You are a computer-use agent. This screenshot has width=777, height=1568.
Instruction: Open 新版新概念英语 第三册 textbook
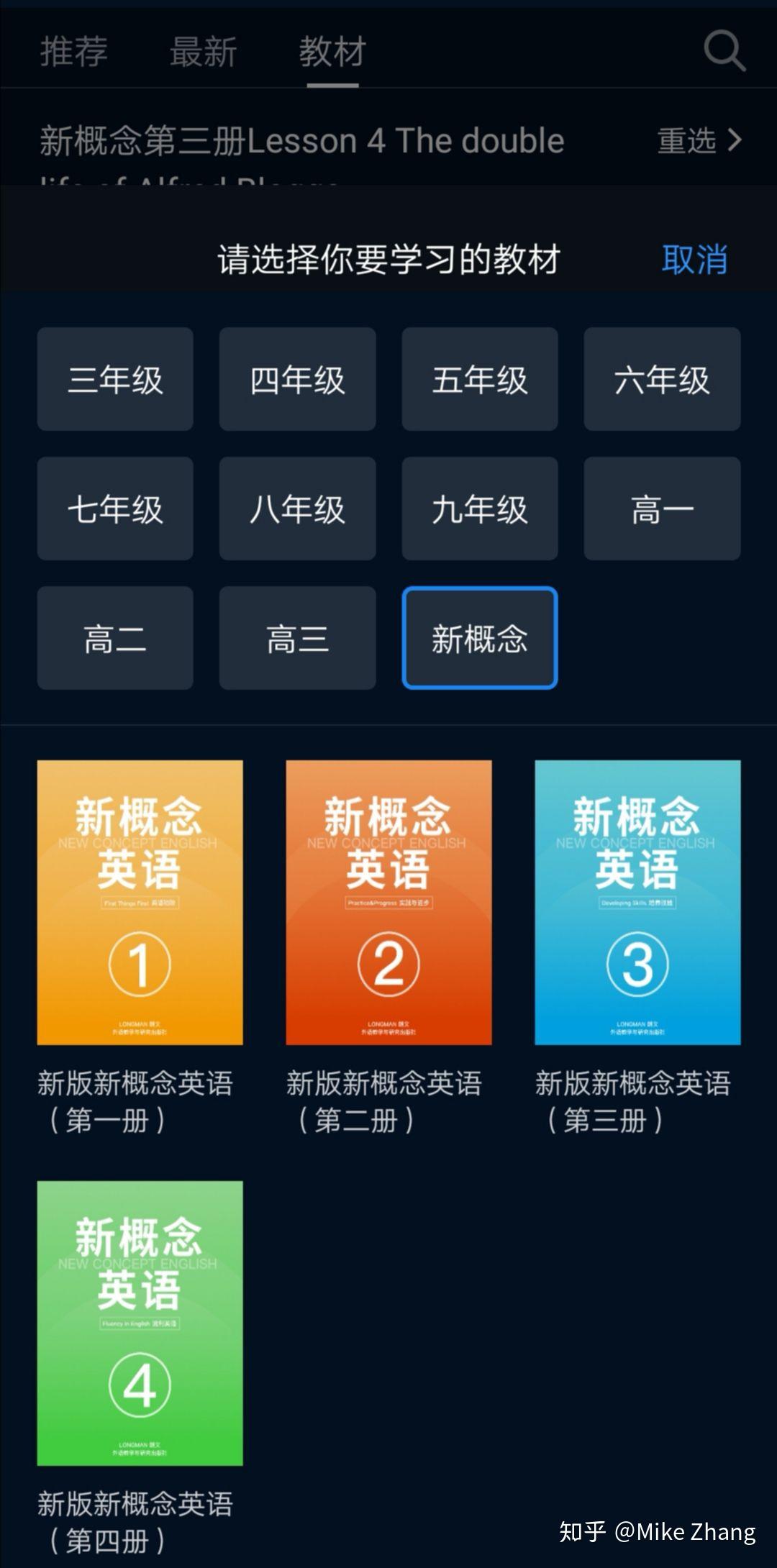[637, 903]
